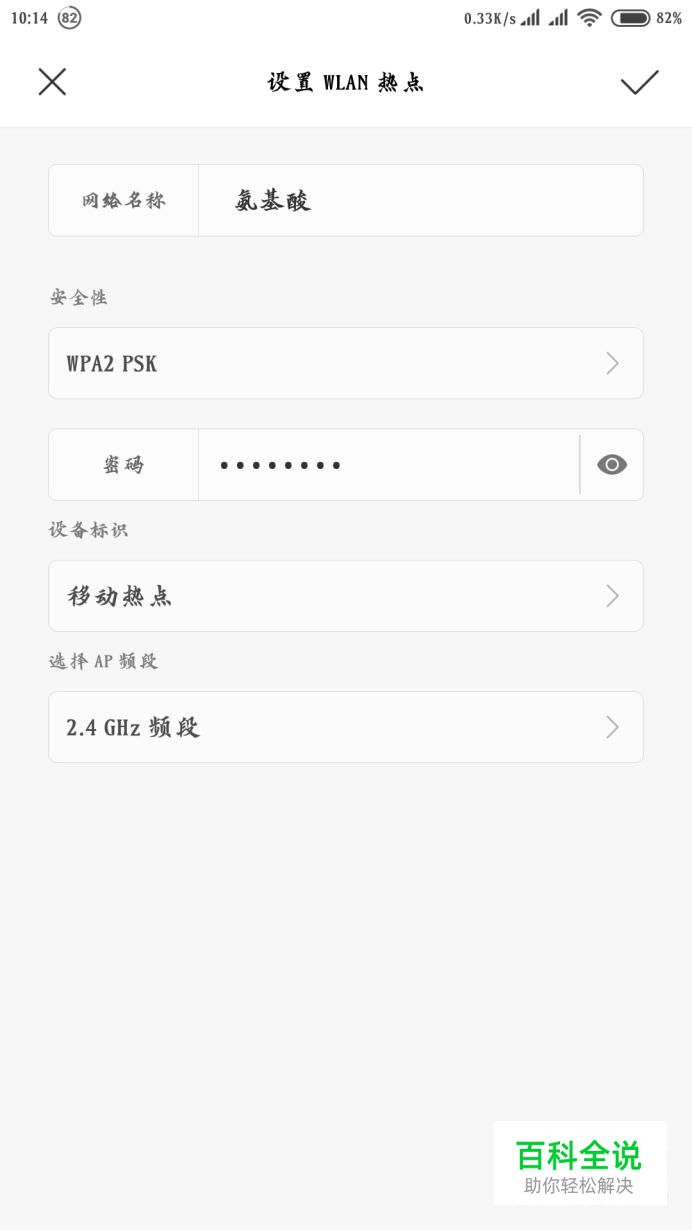Edit the network name field 氨基酸

pyautogui.click(x=420, y=200)
